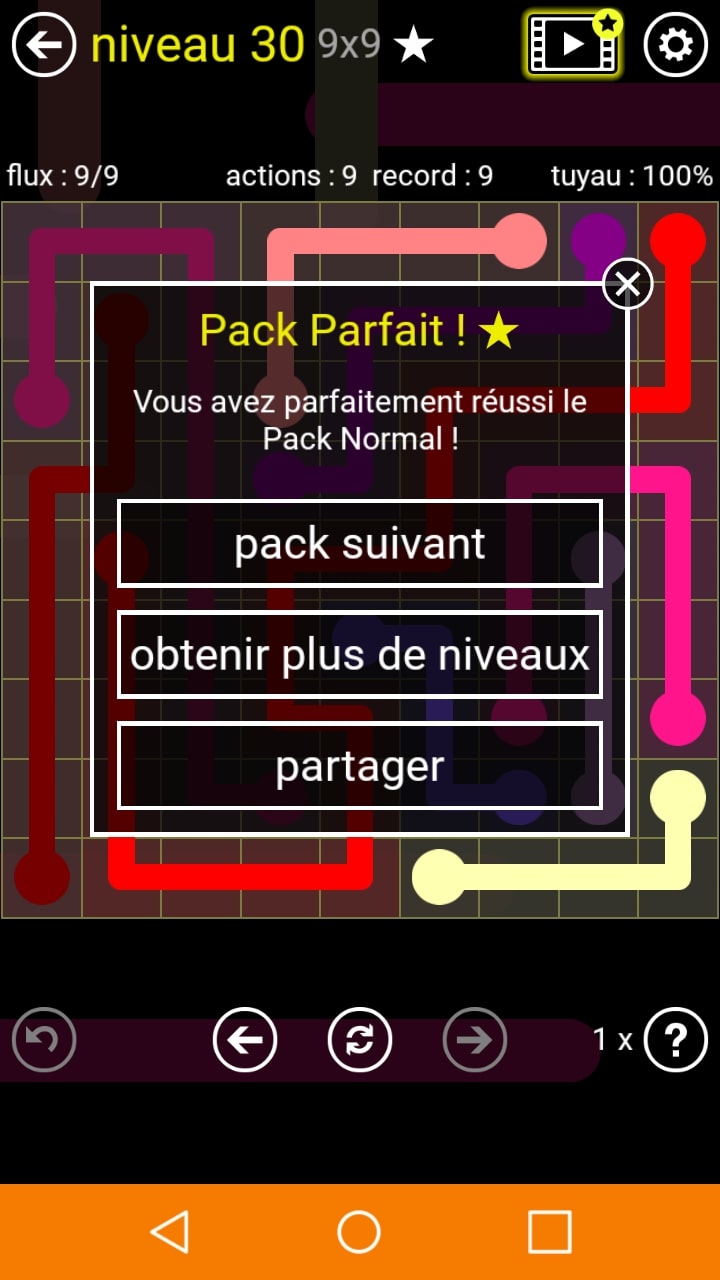Tap the 'pack suivant' button

click(360, 544)
